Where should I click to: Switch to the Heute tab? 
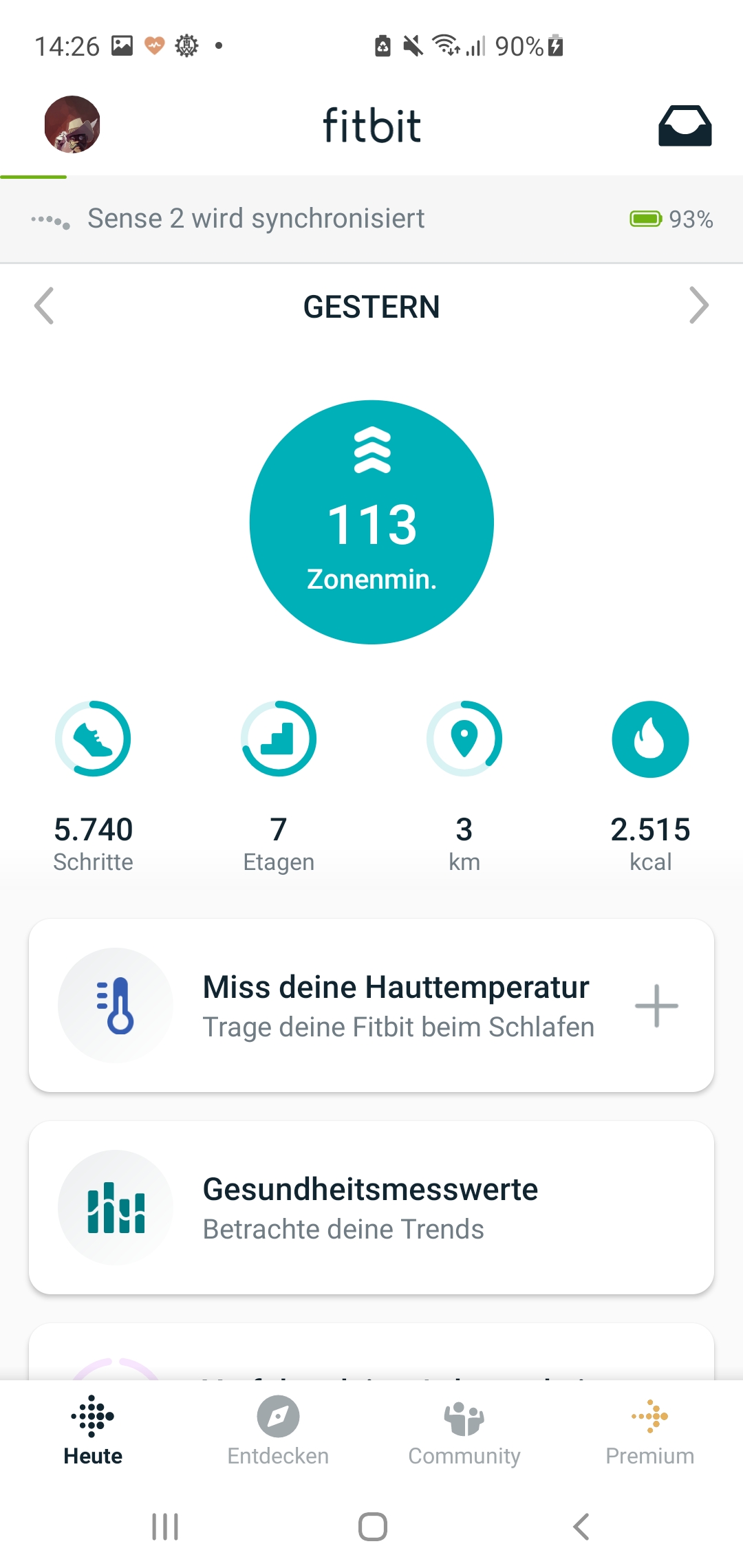tap(93, 1430)
